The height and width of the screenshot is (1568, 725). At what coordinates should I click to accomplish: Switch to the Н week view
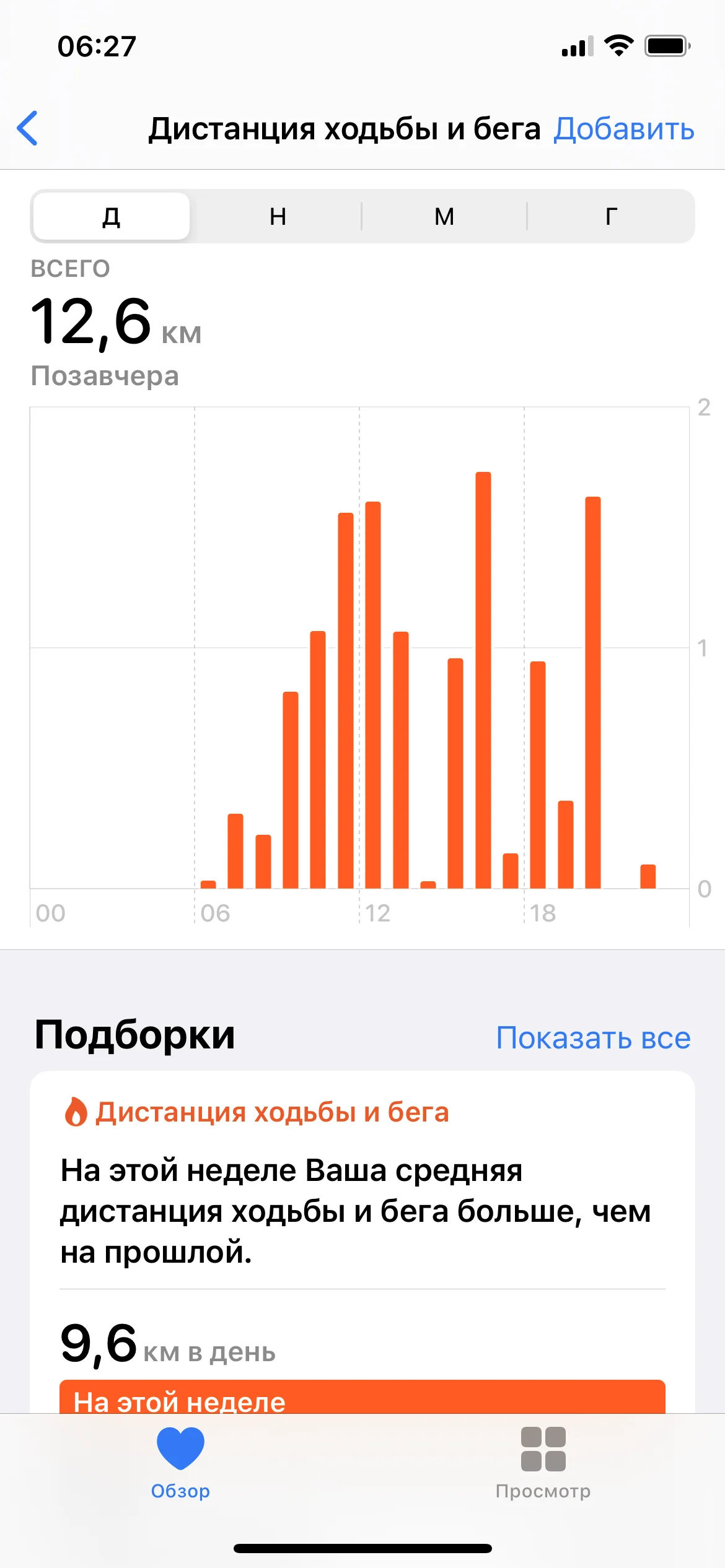(278, 216)
